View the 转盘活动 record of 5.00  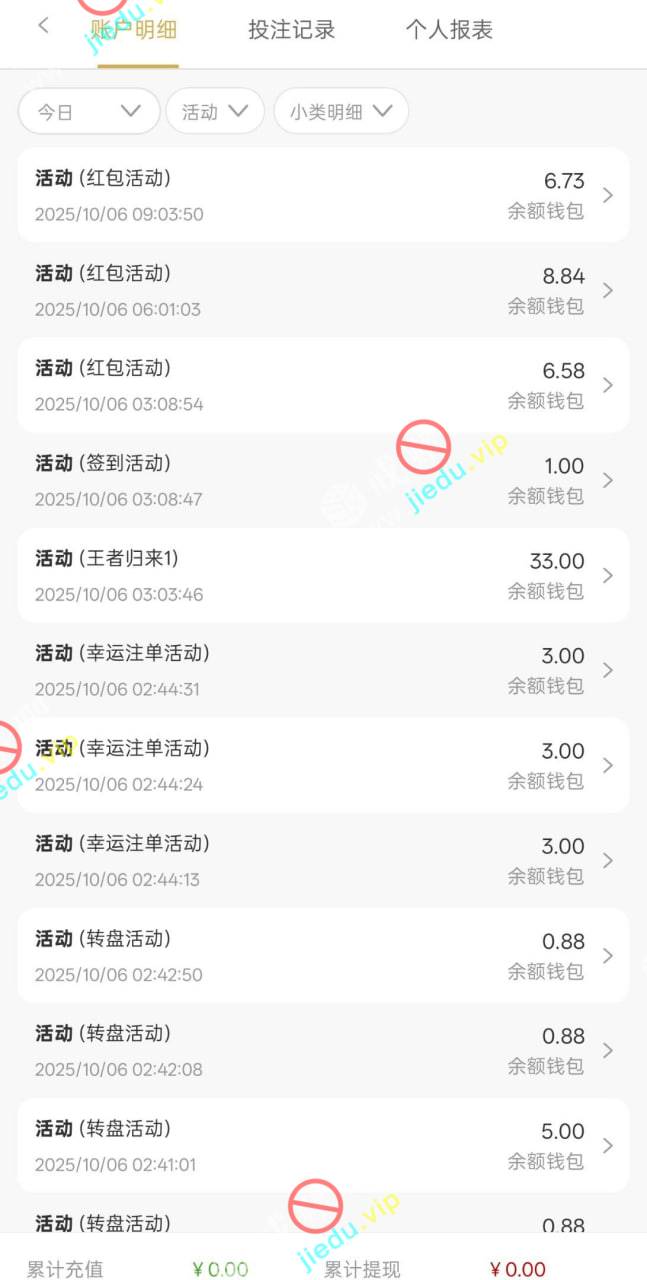(x=323, y=1145)
